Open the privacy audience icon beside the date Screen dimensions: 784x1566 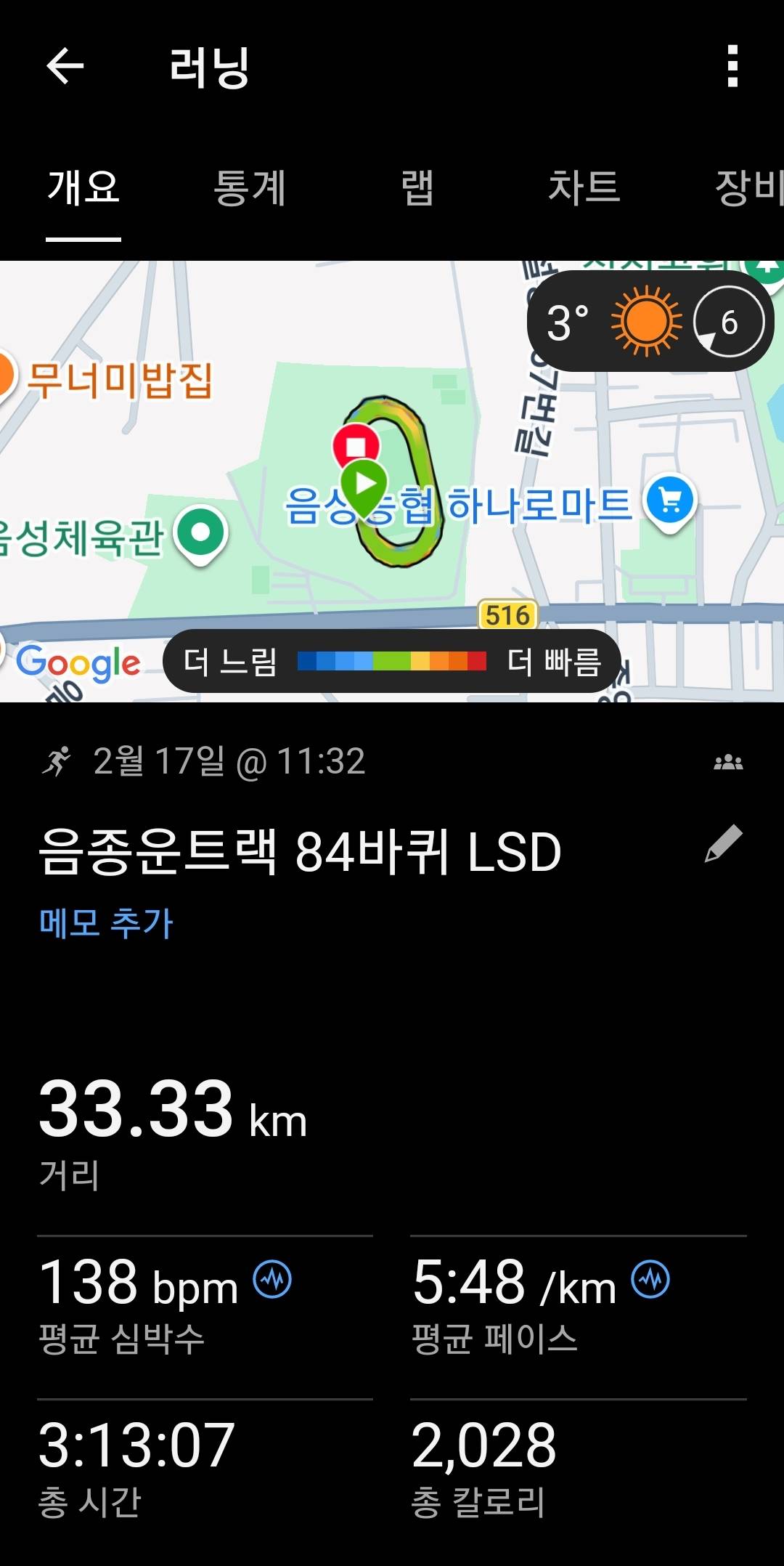point(730,762)
